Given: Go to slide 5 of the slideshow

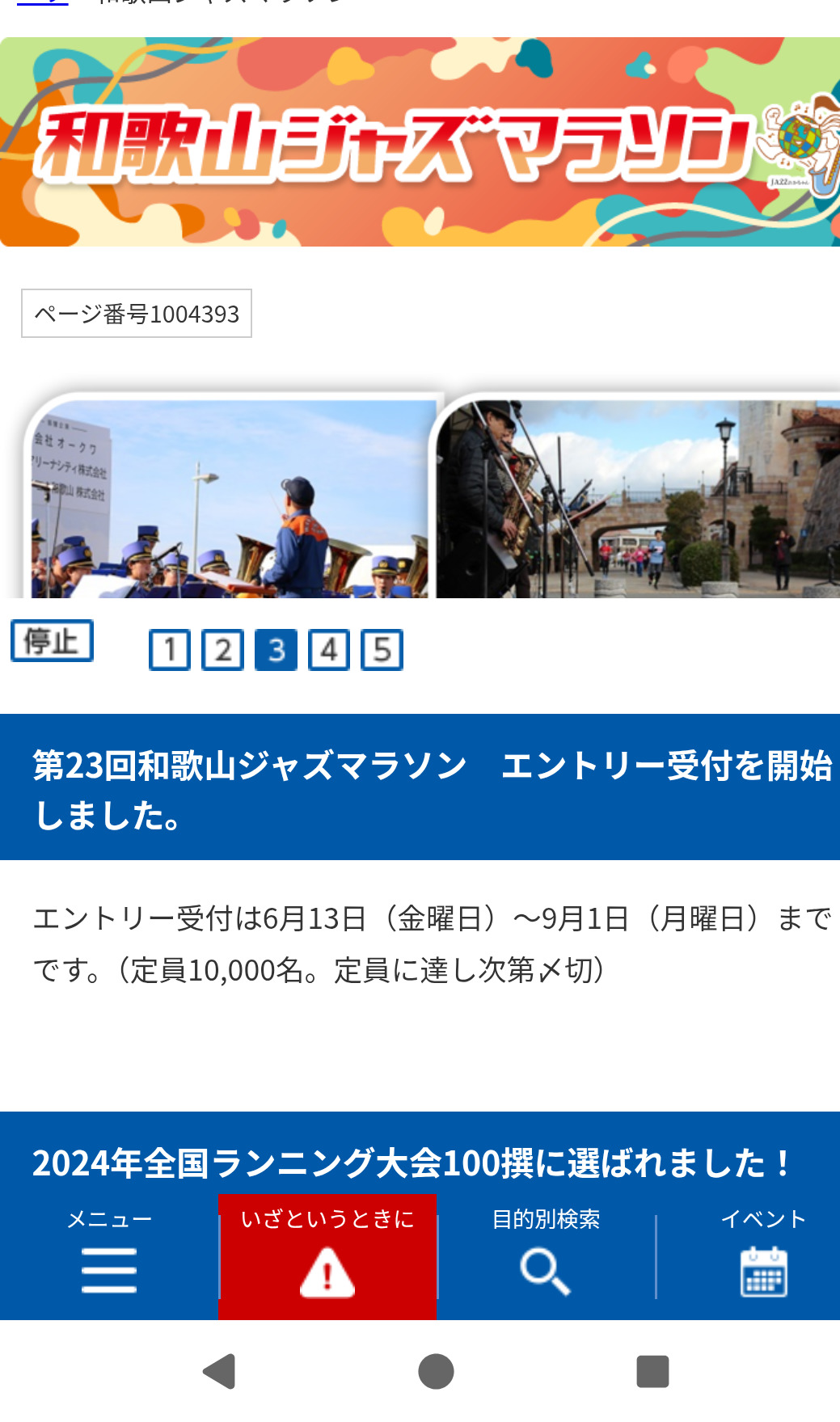Looking at the screenshot, I should [382, 650].
